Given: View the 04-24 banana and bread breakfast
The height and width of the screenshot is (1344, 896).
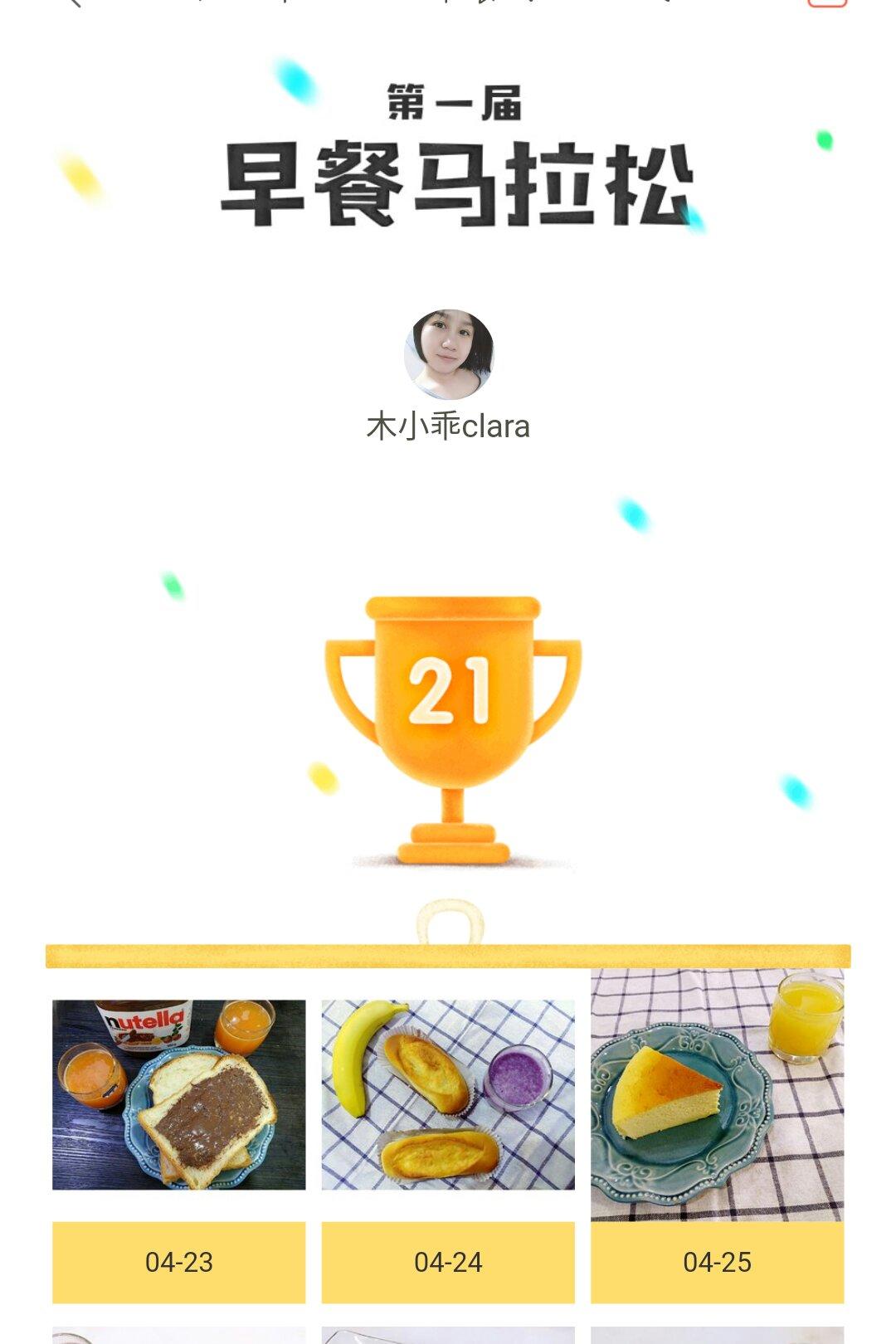Looking at the screenshot, I should tap(448, 1094).
